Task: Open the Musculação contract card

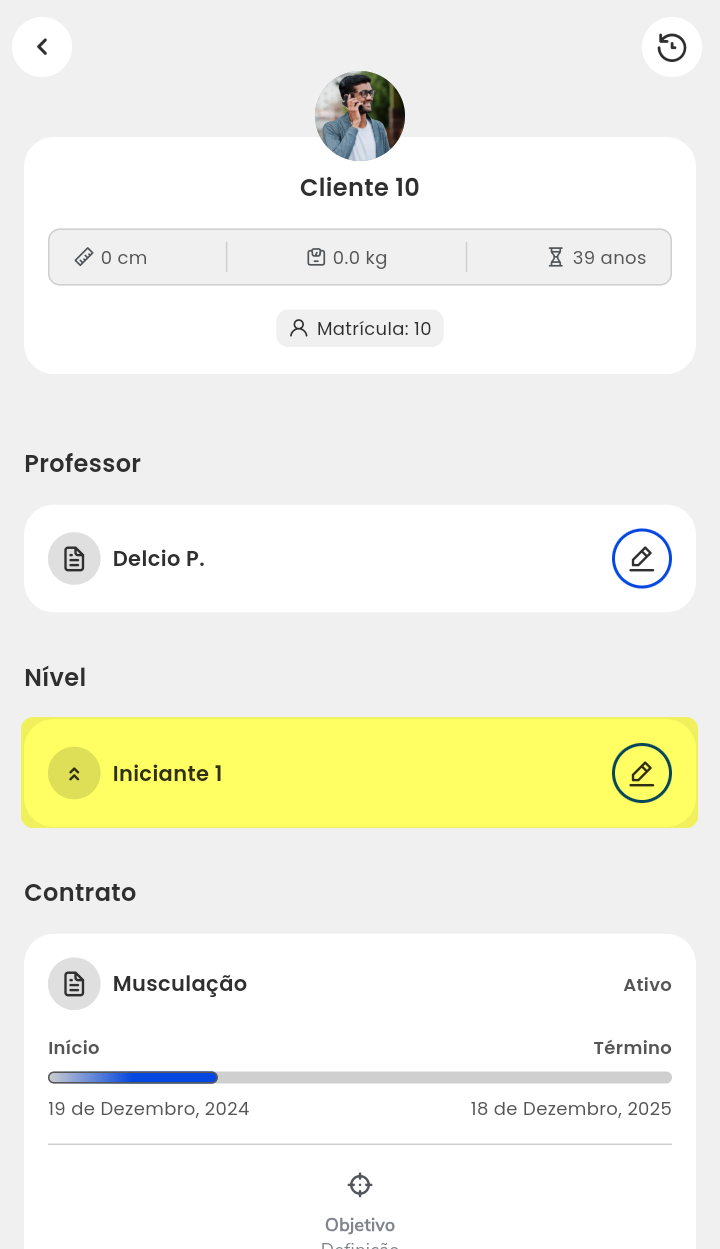Action: [x=180, y=984]
